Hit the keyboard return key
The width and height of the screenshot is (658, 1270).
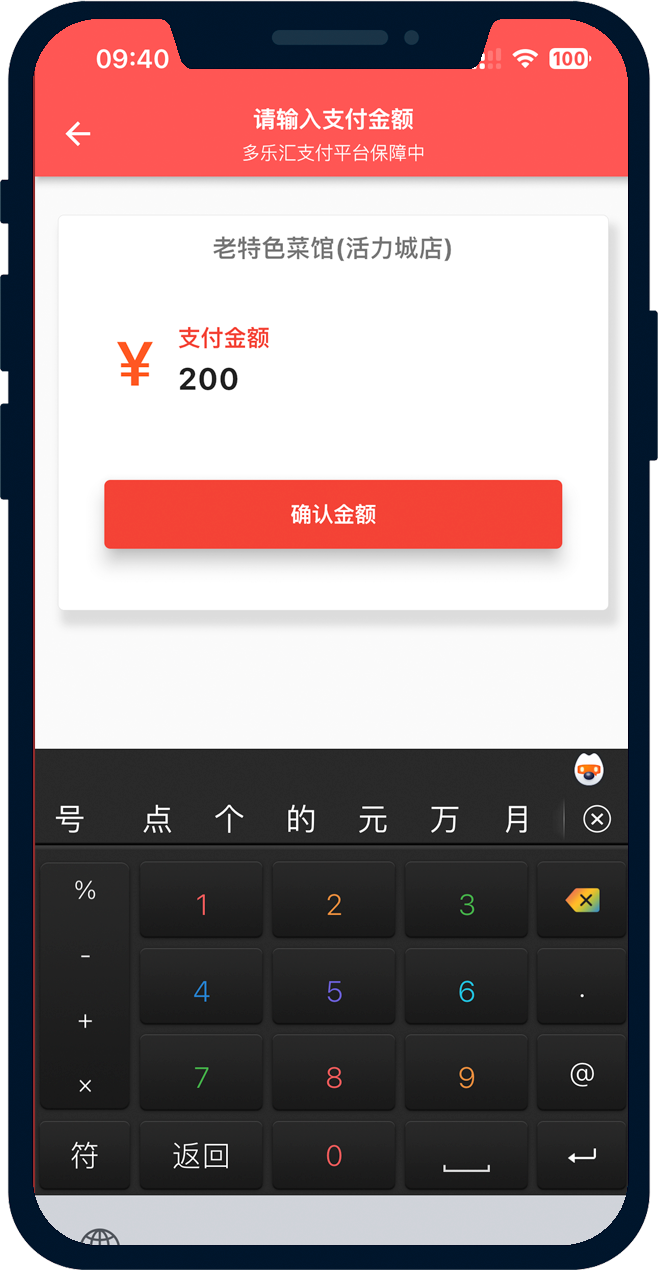pyautogui.click(x=581, y=1156)
